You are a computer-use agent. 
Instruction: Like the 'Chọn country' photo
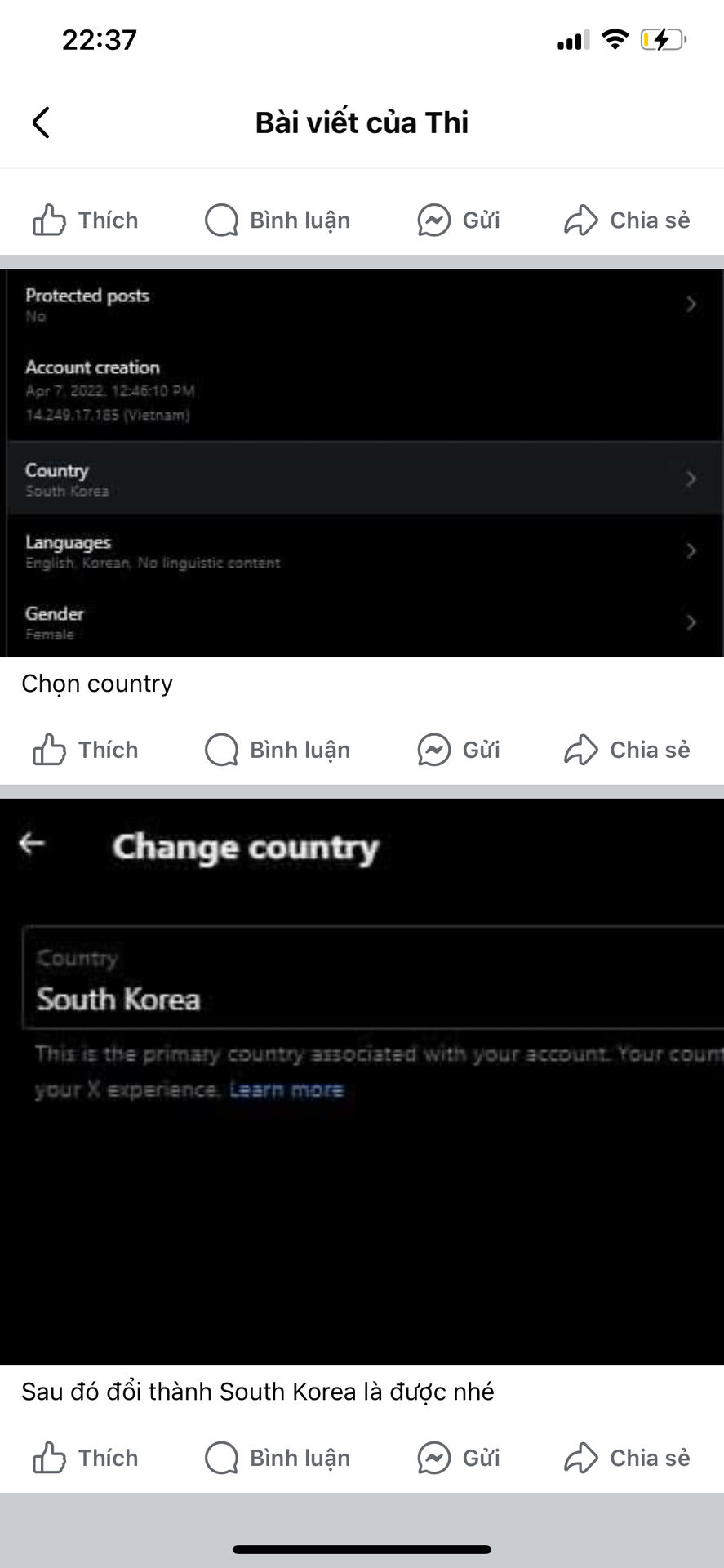86,750
